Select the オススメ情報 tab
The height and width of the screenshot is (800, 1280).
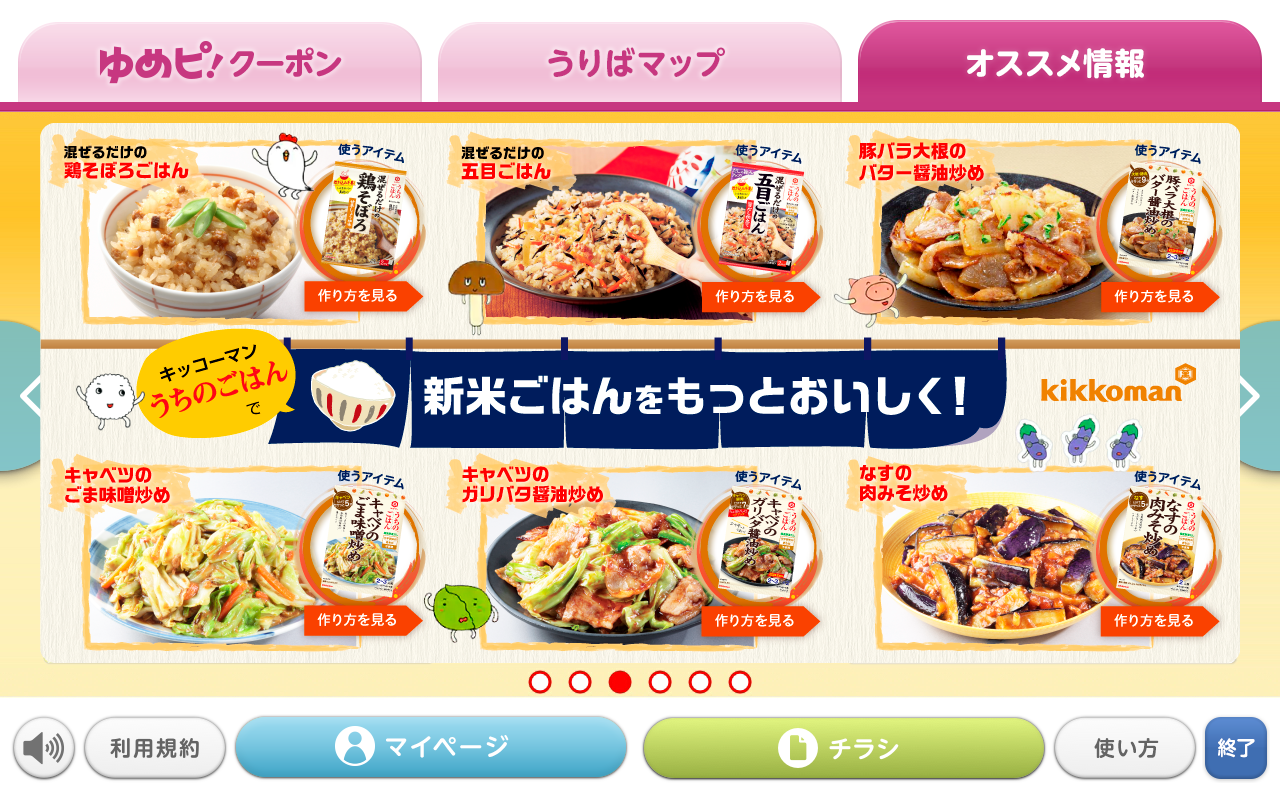click(1059, 63)
